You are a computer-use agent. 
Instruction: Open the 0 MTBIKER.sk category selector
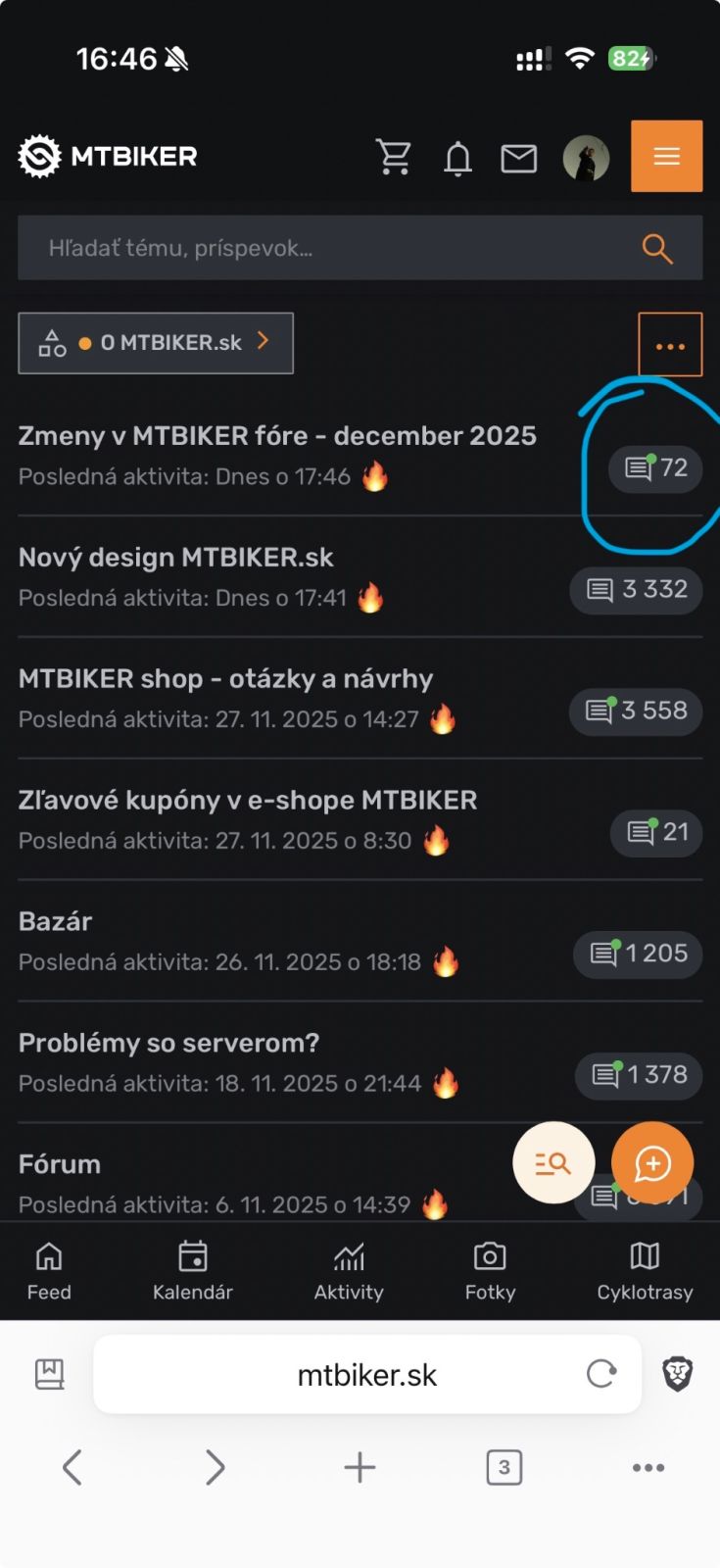156,343
